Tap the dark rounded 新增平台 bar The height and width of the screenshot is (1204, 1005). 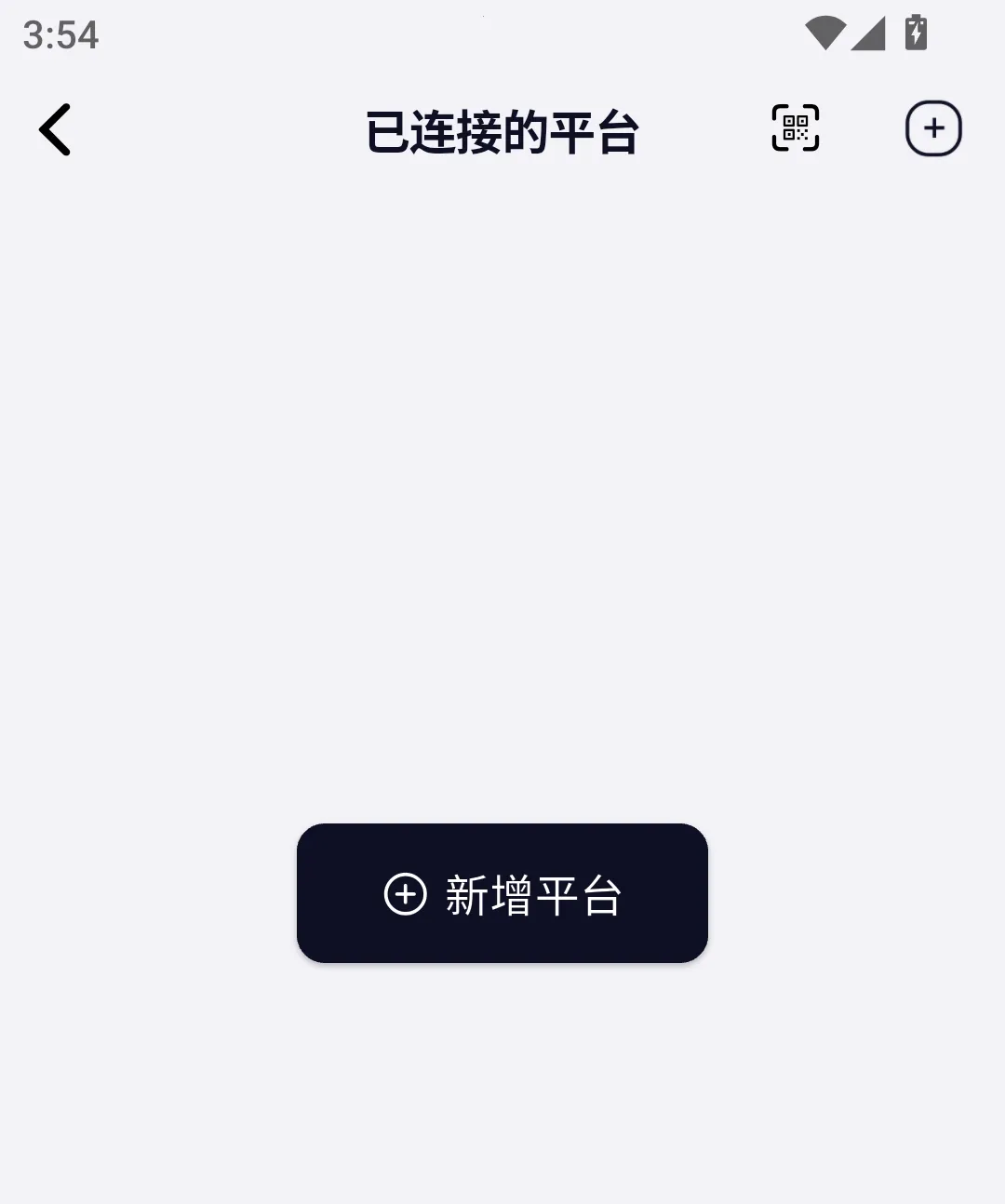click(x=502, y=893)
